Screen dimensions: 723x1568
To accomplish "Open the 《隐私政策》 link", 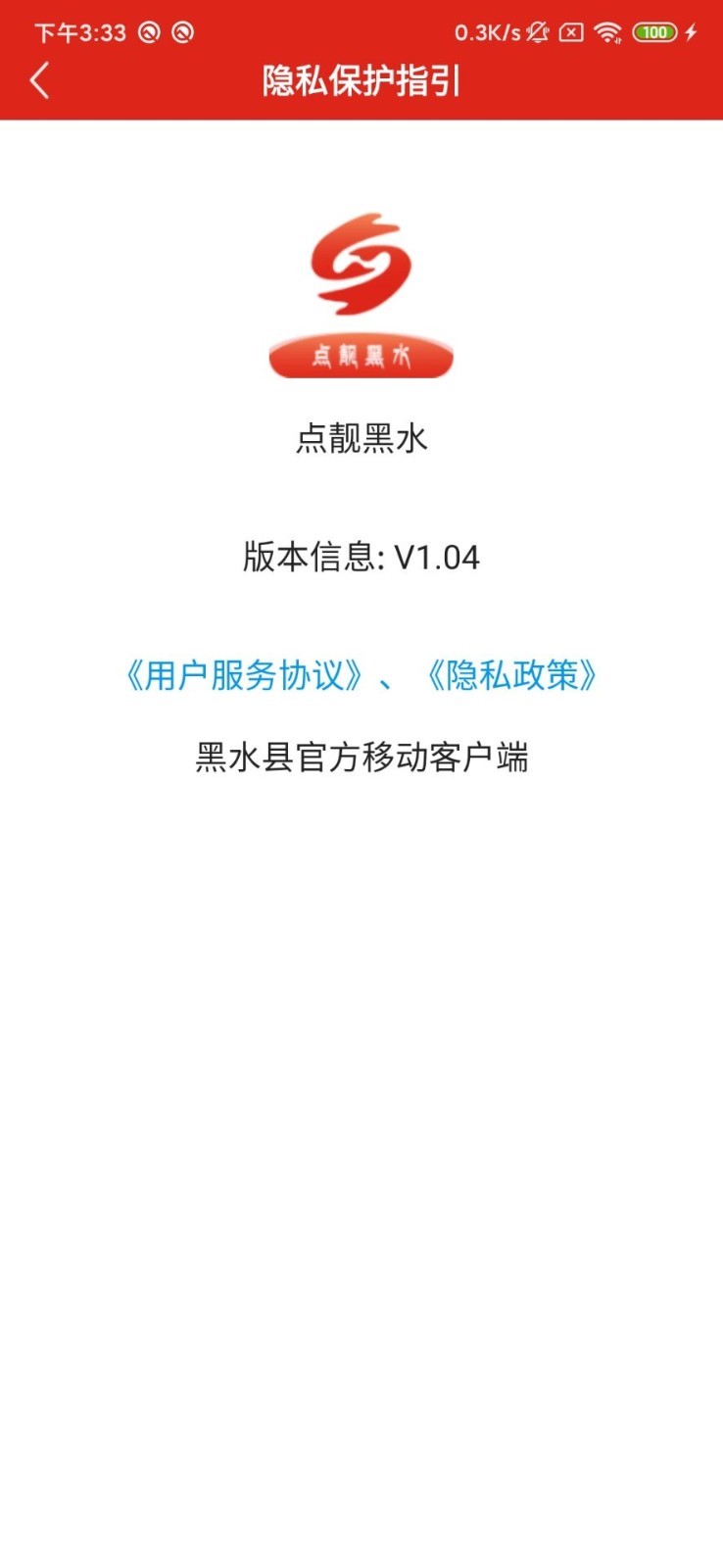I will 510,675.
